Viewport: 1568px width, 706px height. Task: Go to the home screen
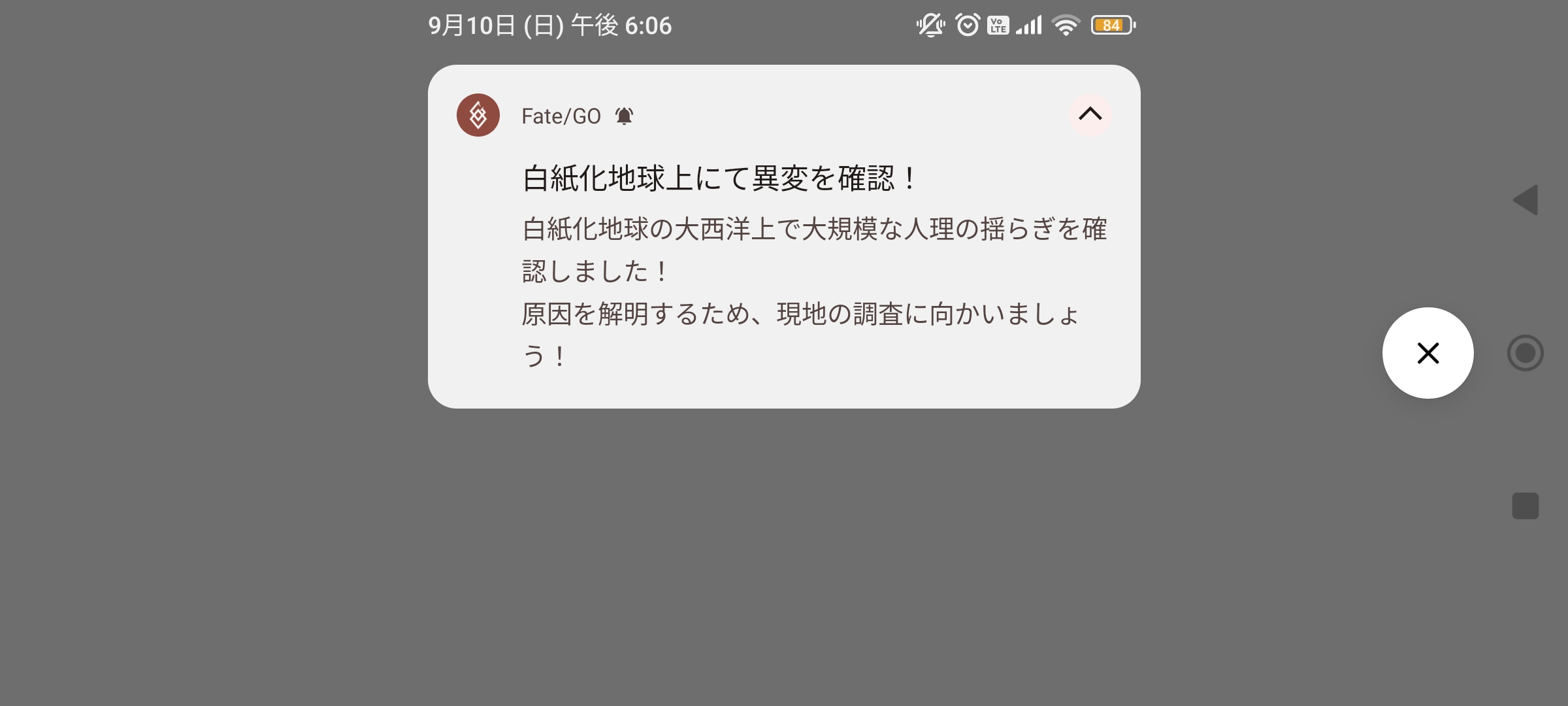(x=1526, y=353)
